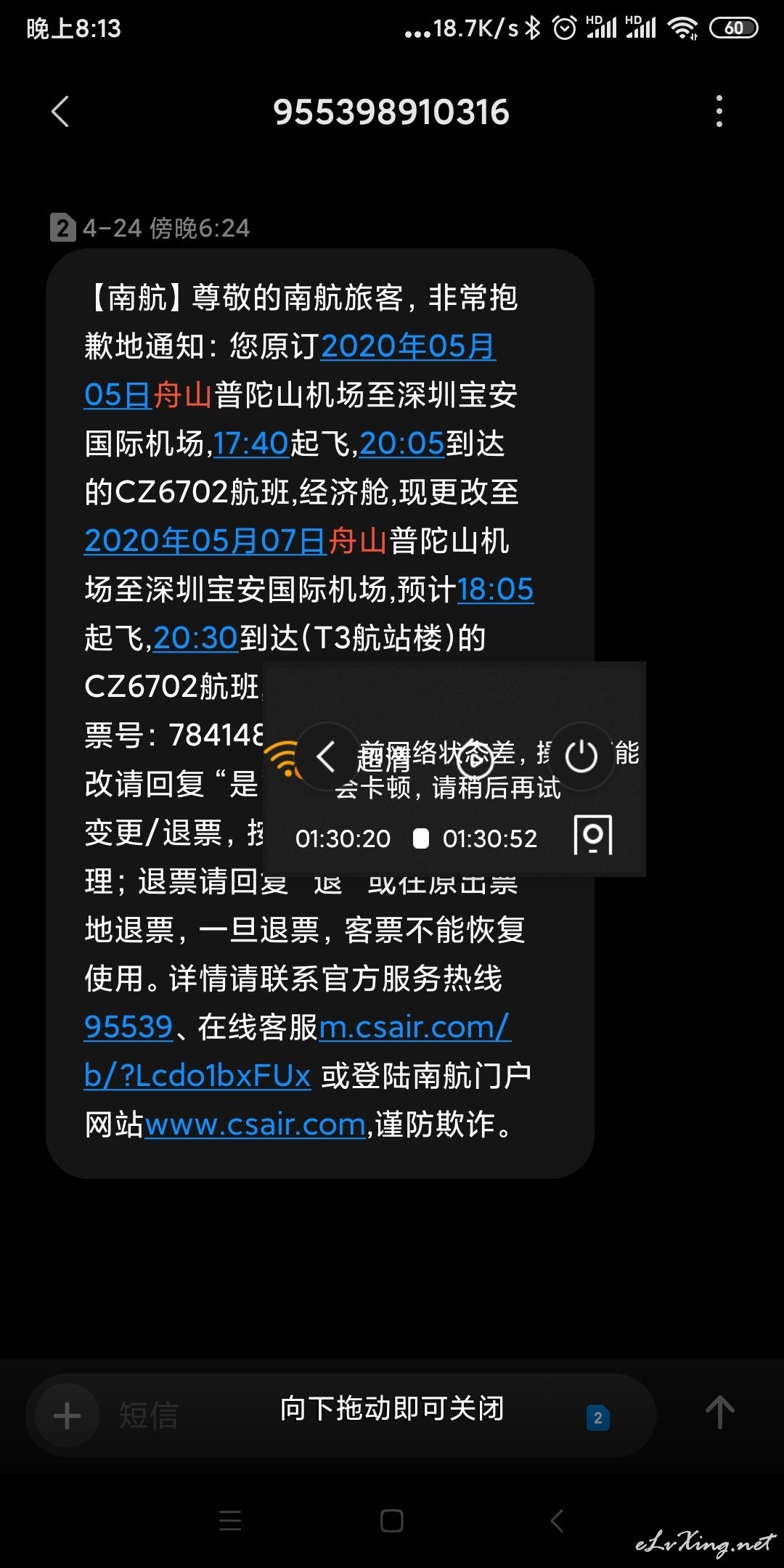Go to the system home screen
784x1568 pixels.
pos(392,1521)
